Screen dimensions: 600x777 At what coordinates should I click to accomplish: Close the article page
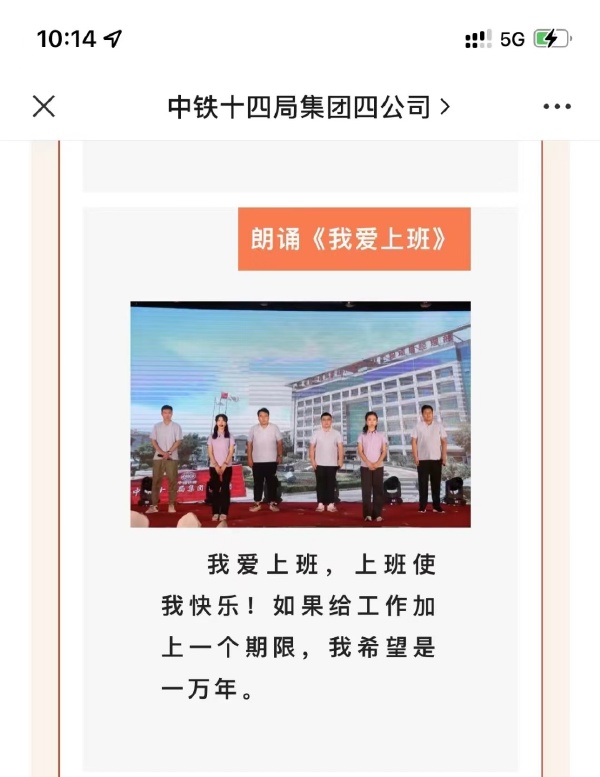click(44, 106)
